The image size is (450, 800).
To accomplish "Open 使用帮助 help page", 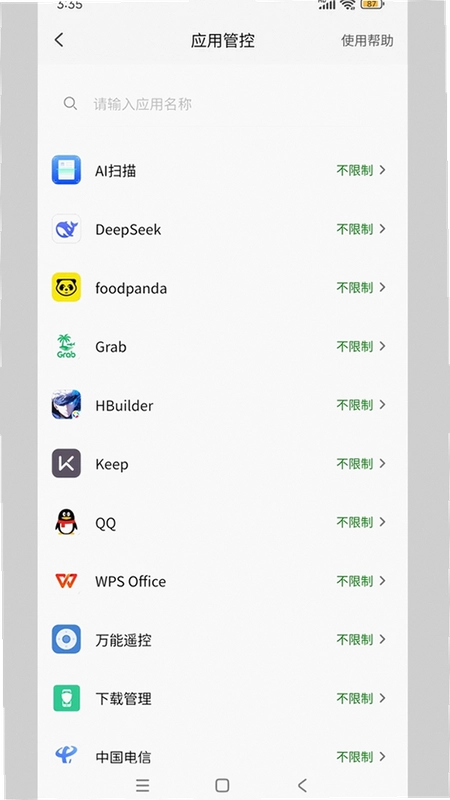I will (367, 40).
